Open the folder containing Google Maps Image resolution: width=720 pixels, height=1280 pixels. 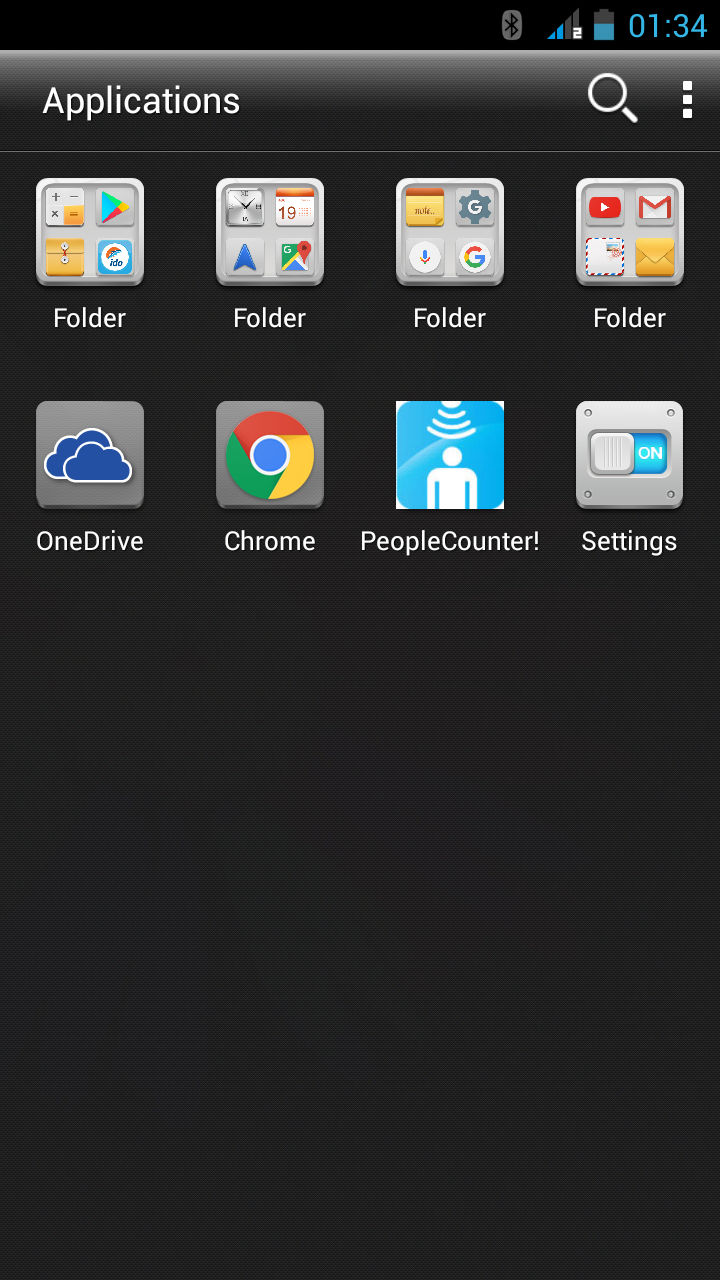[270, 232]
